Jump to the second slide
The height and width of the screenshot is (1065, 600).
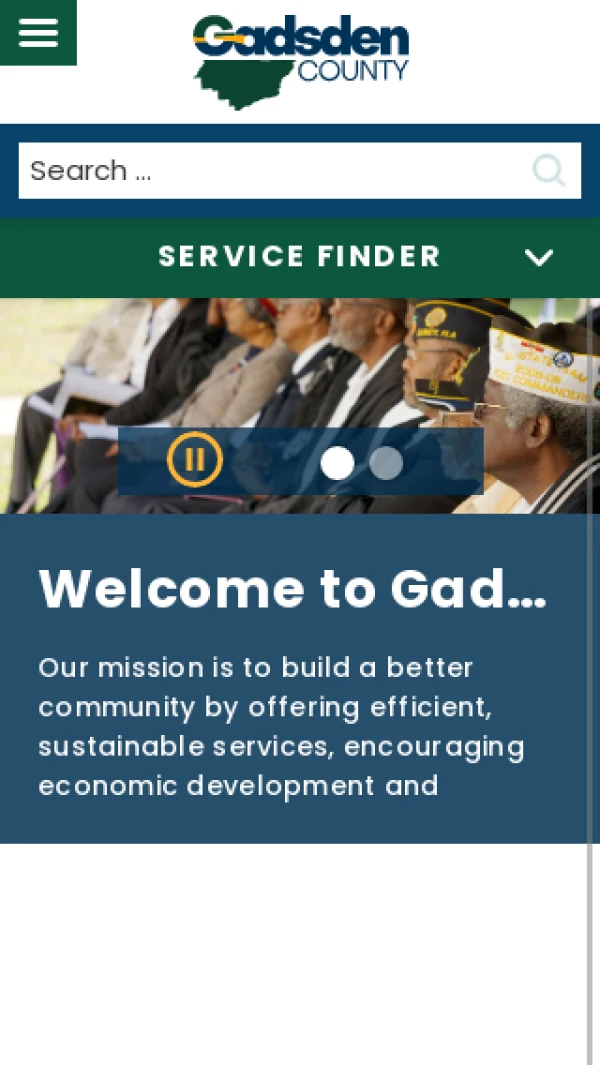386,463
